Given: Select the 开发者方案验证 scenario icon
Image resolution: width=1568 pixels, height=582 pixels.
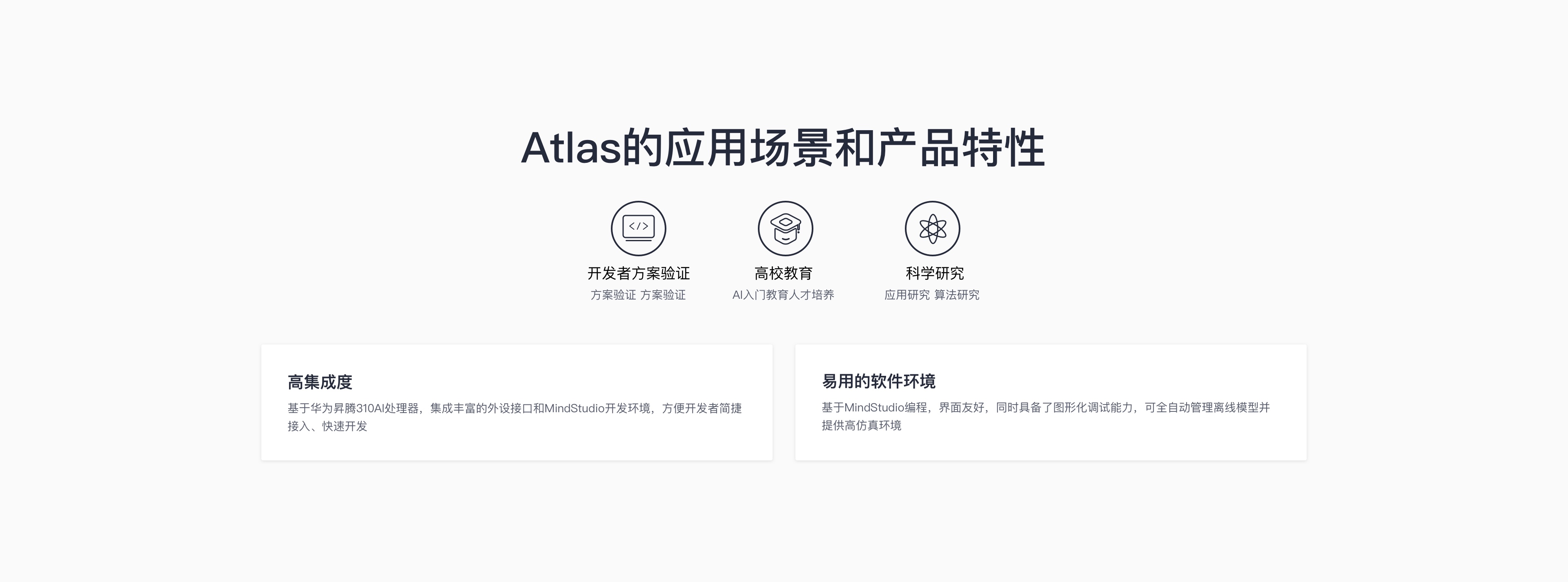Looking at the screenshot, I should tap(638, 229).
